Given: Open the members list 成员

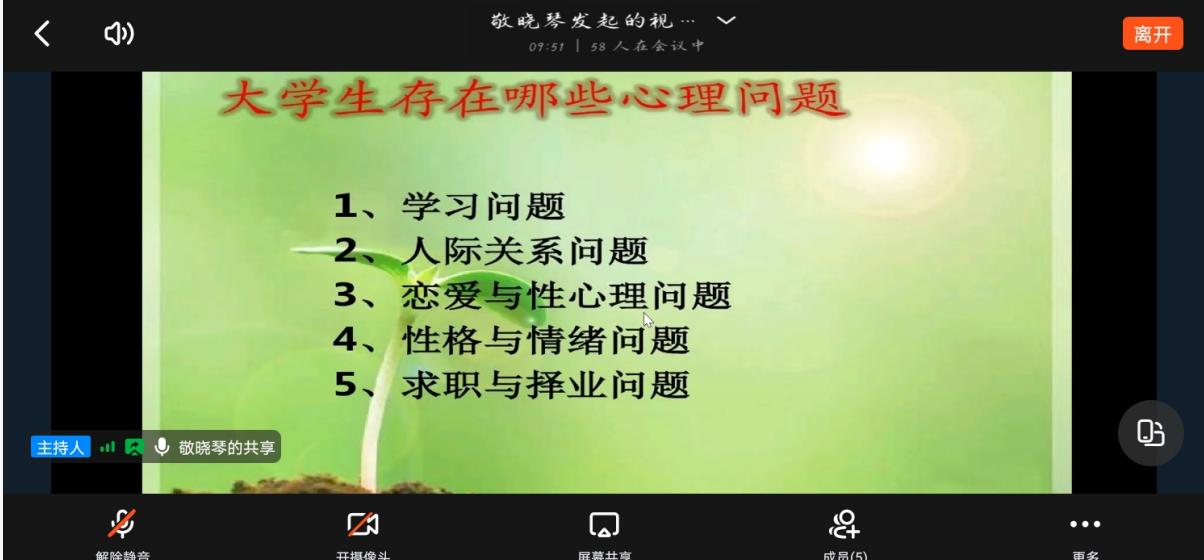Looking at the screenshot, I should pyautogui.click(x=843, y=530).
